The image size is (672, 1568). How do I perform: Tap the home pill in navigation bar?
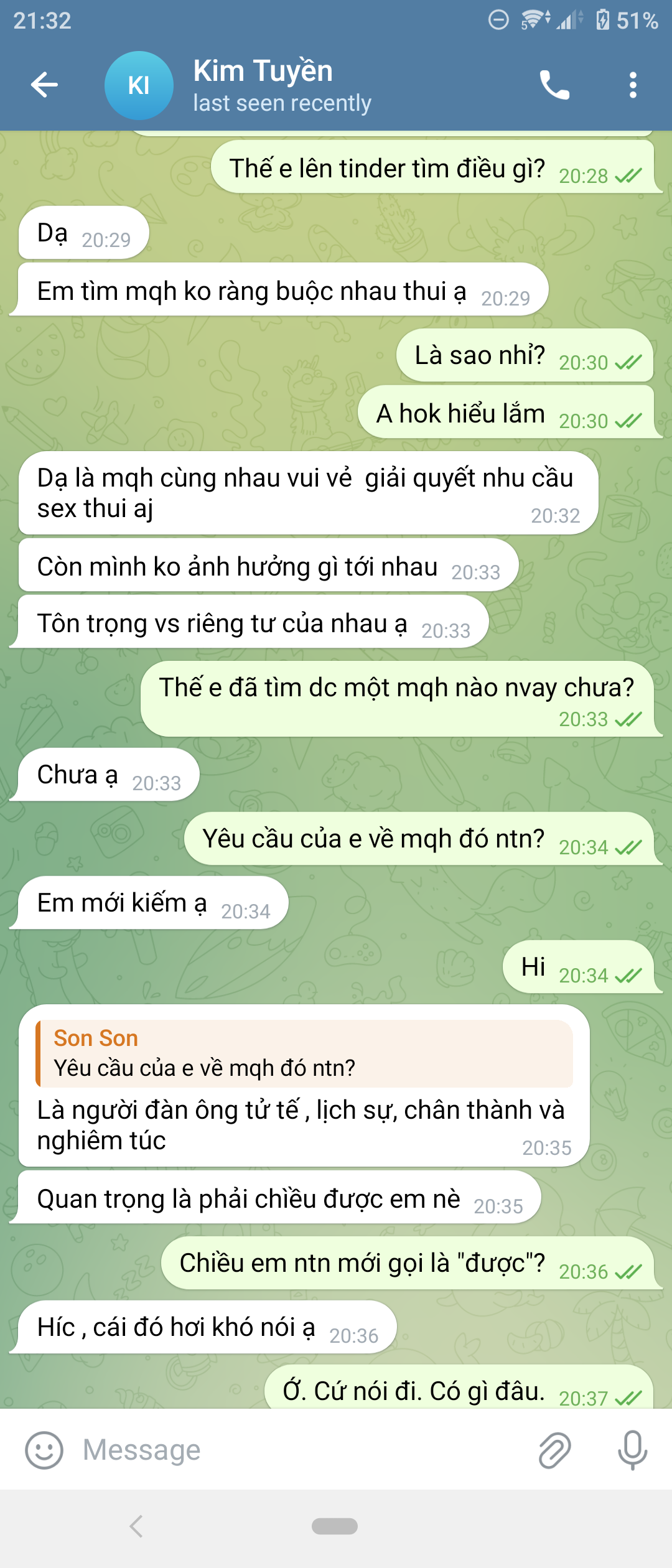coord(335,1526)
